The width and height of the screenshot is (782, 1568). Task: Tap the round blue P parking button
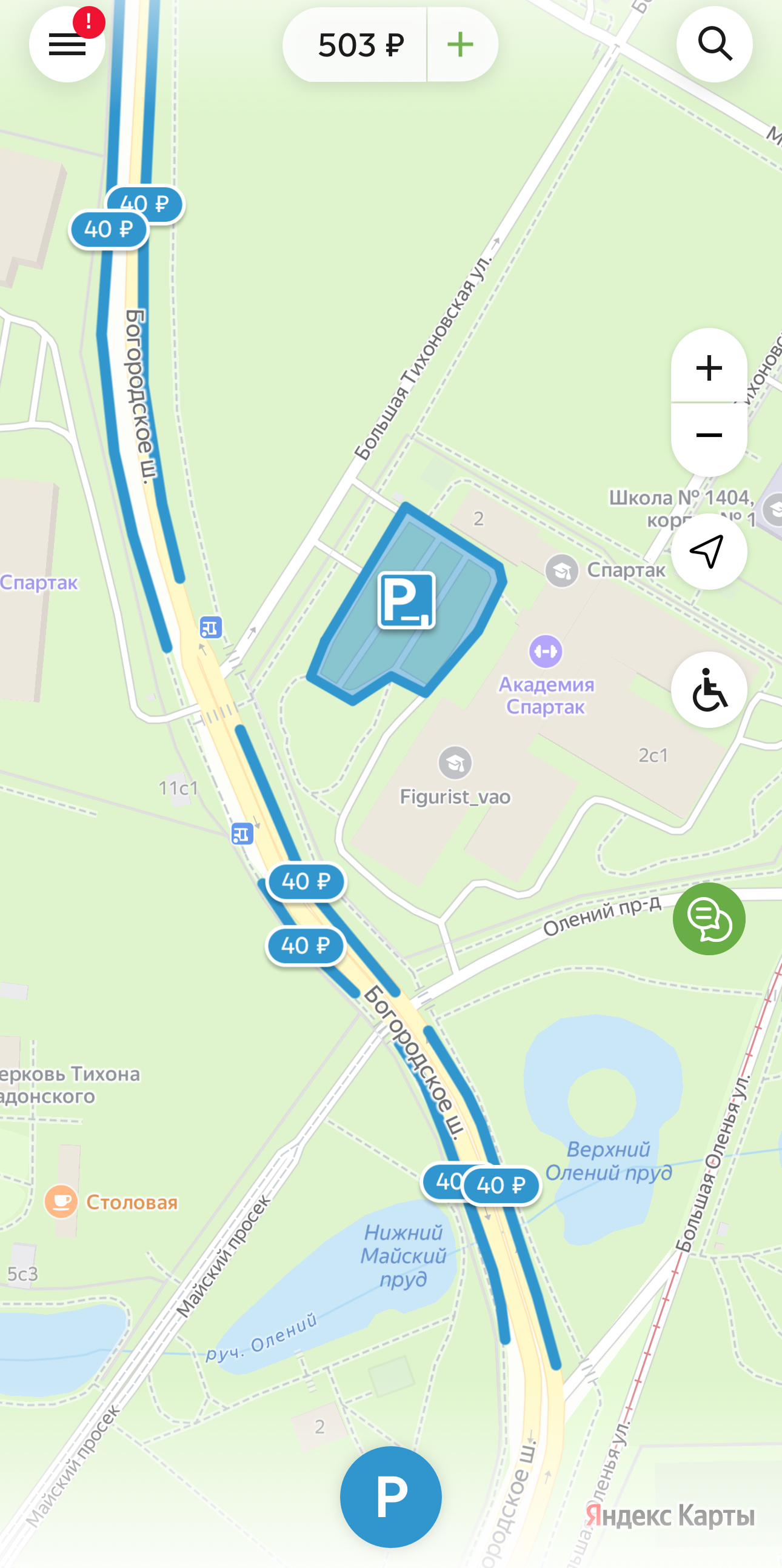tap(390, 1497)
